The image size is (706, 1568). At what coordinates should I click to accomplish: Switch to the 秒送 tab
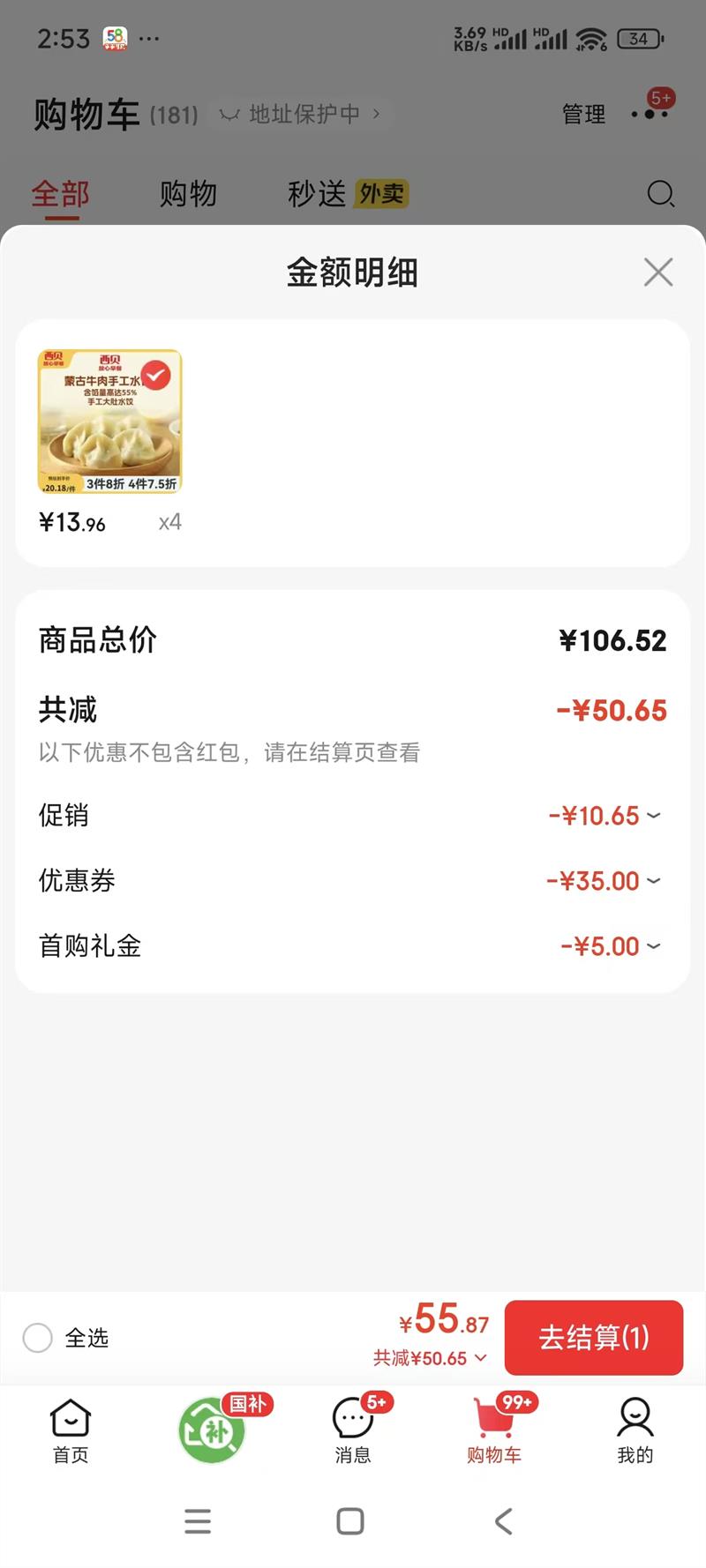pyautogui.click(x=315, y=194)
